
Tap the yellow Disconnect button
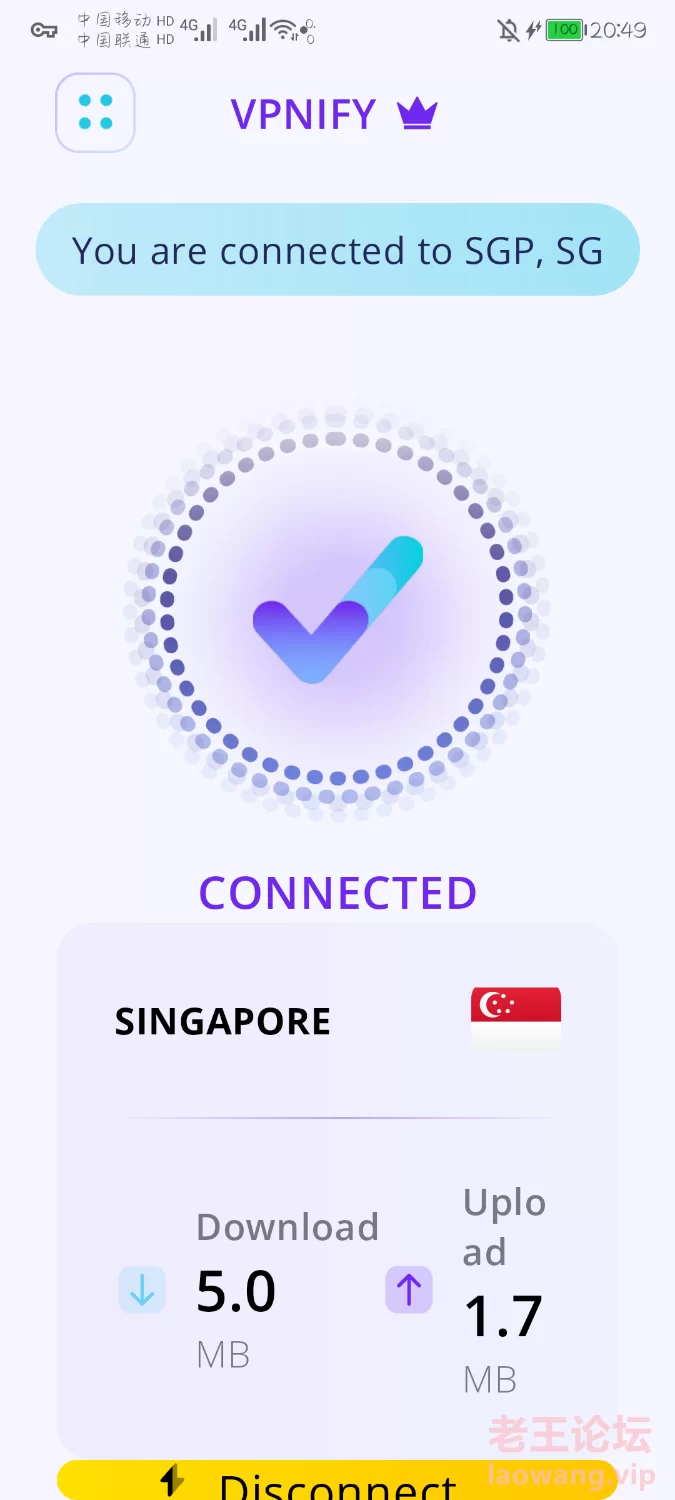tap(337, 1480)
